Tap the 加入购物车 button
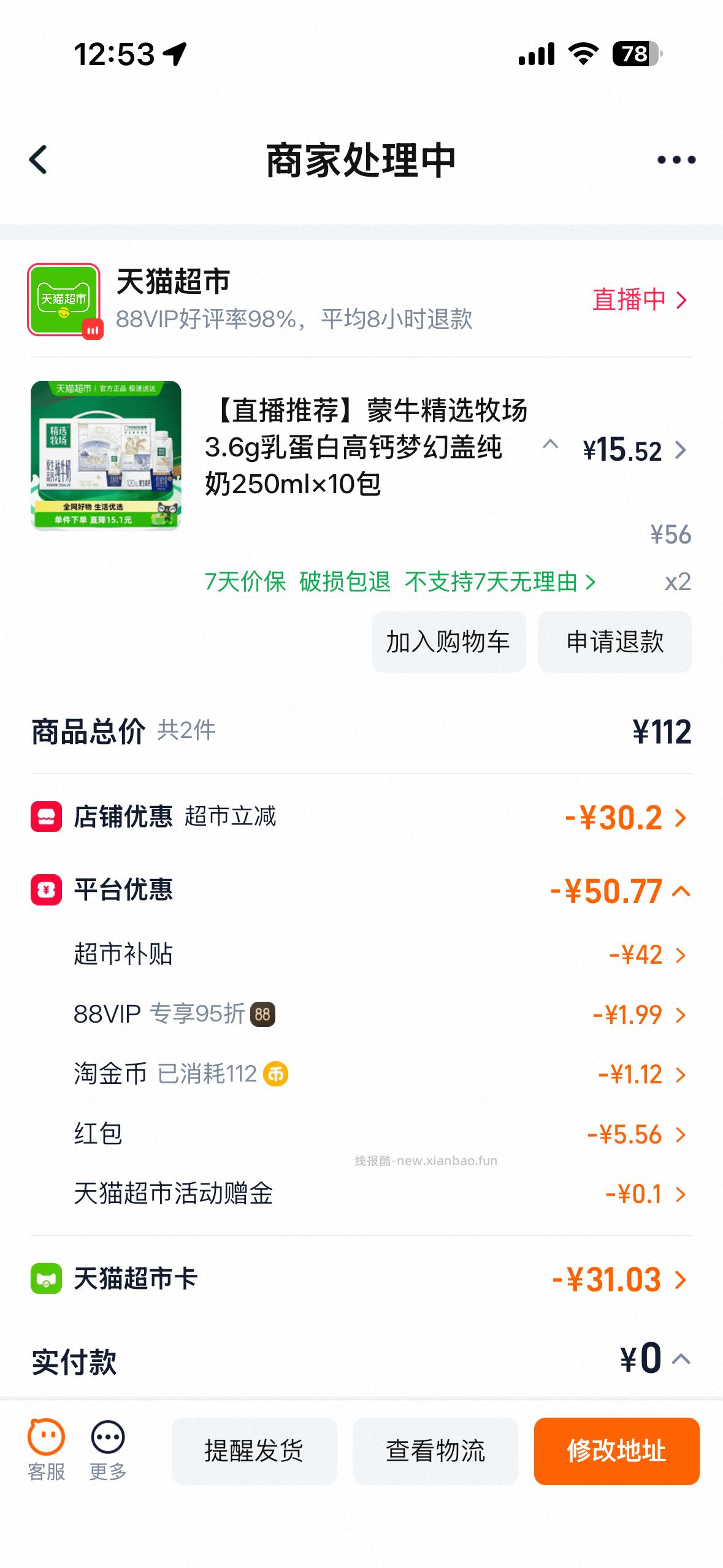 click(x=448, y=642)
